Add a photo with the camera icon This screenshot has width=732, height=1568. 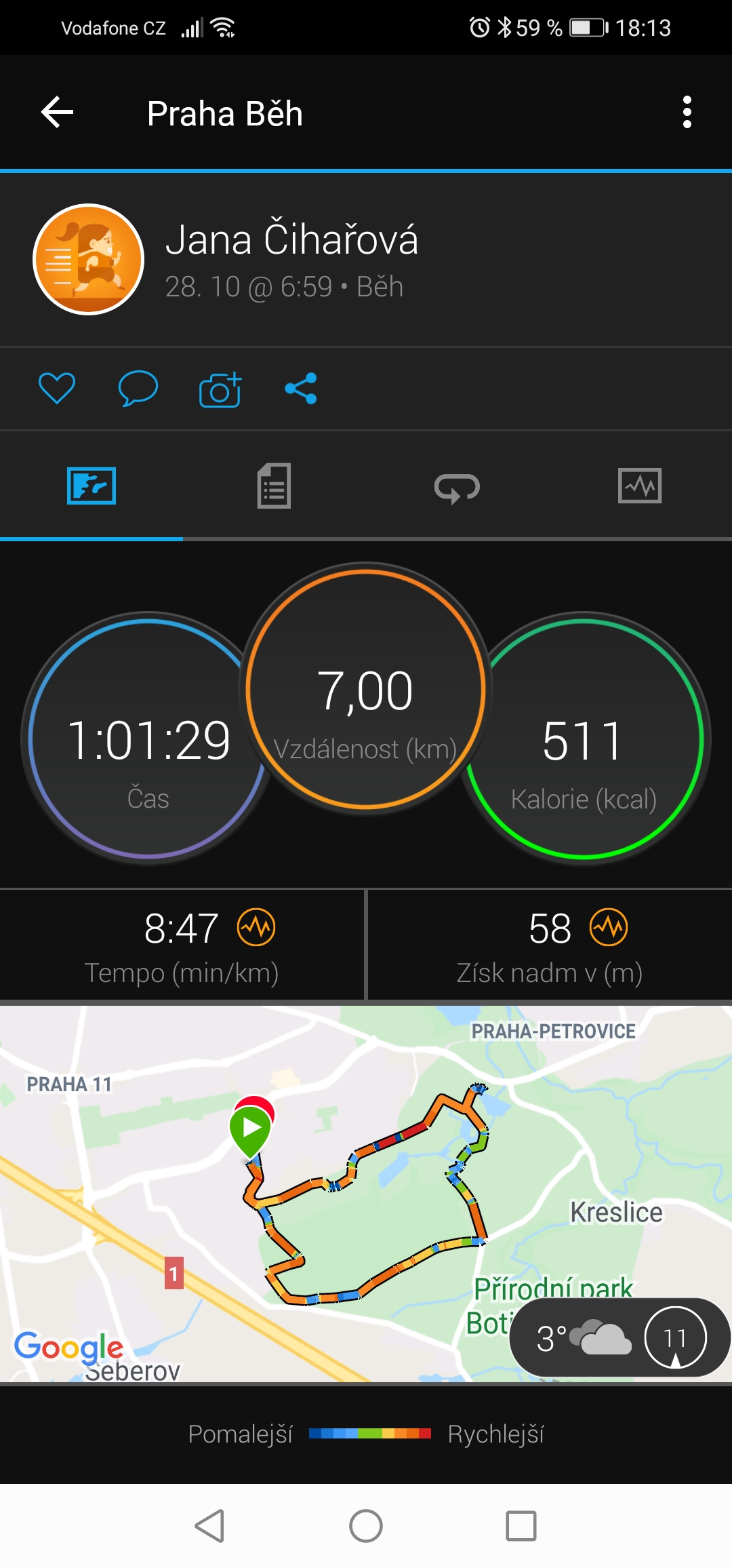(x=220, y=389)
